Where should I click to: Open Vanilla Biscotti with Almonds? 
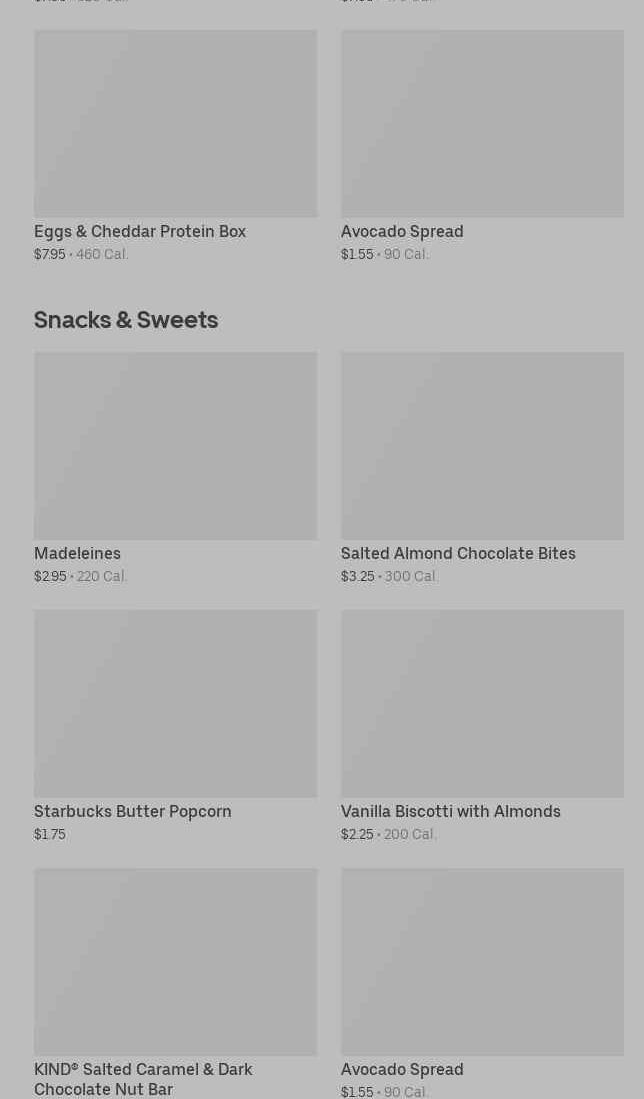pyautogui.click(x=481, y=704)
